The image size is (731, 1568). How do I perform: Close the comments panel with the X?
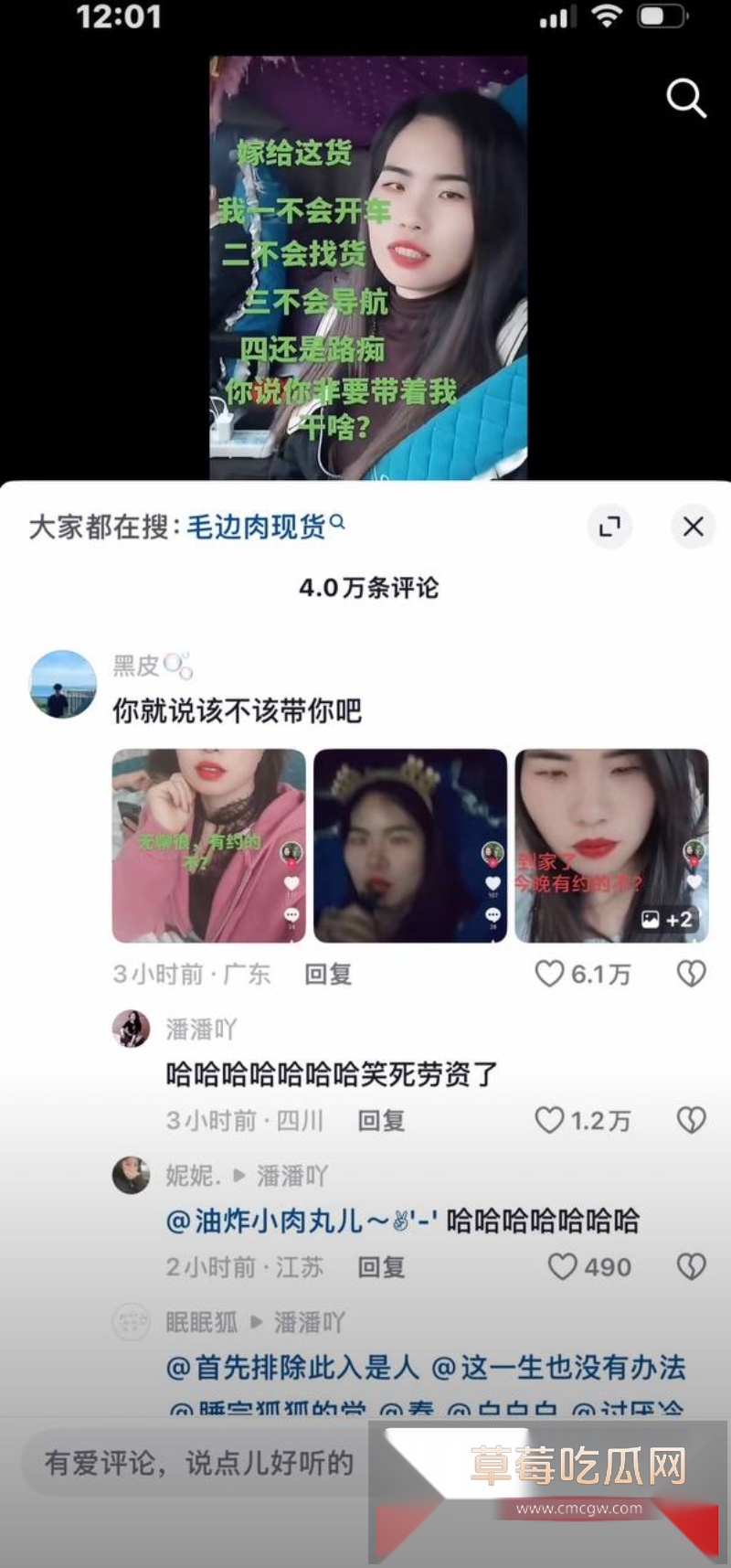tap(694, 528)
